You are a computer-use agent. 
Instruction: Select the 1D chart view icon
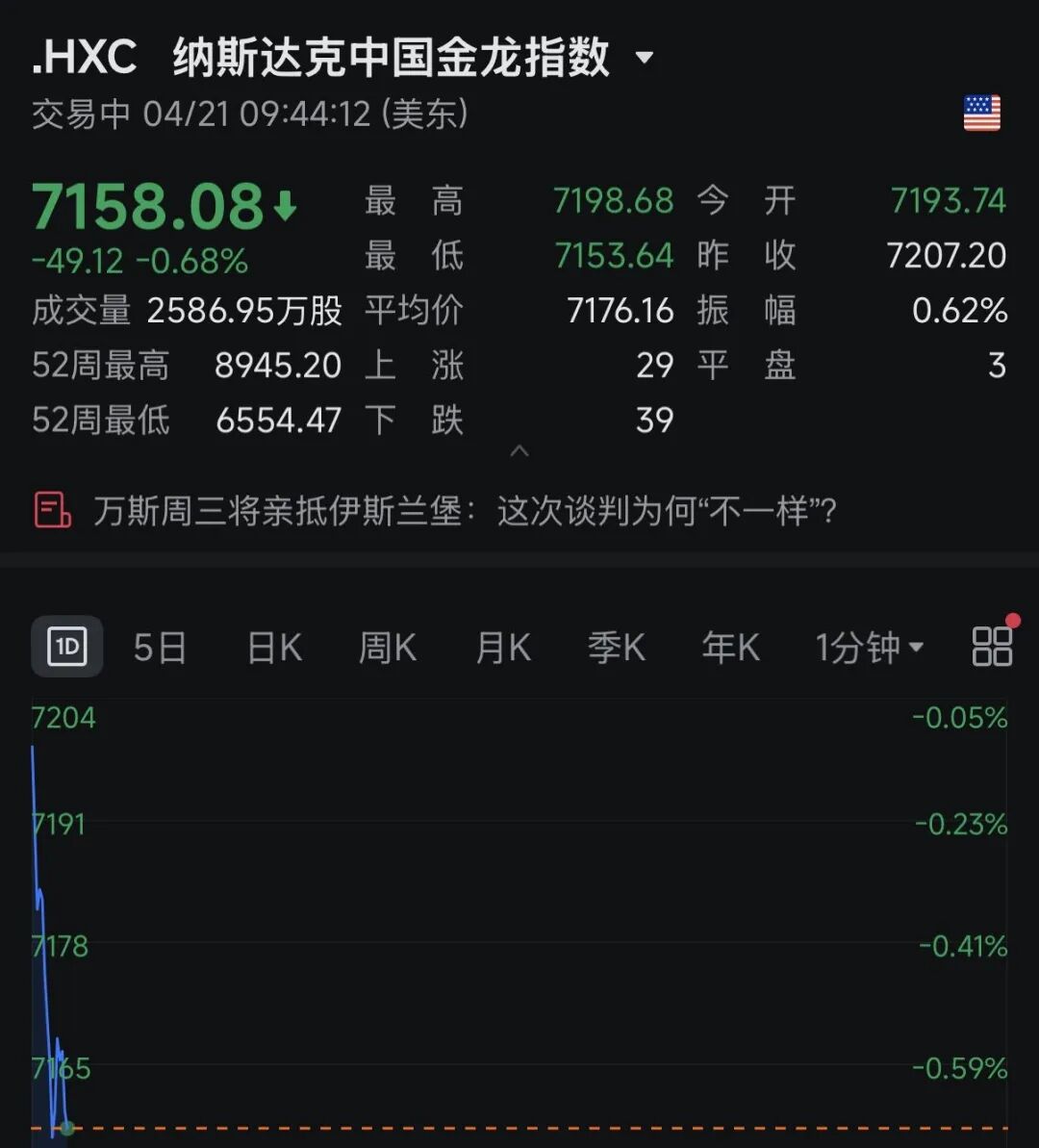66,647
